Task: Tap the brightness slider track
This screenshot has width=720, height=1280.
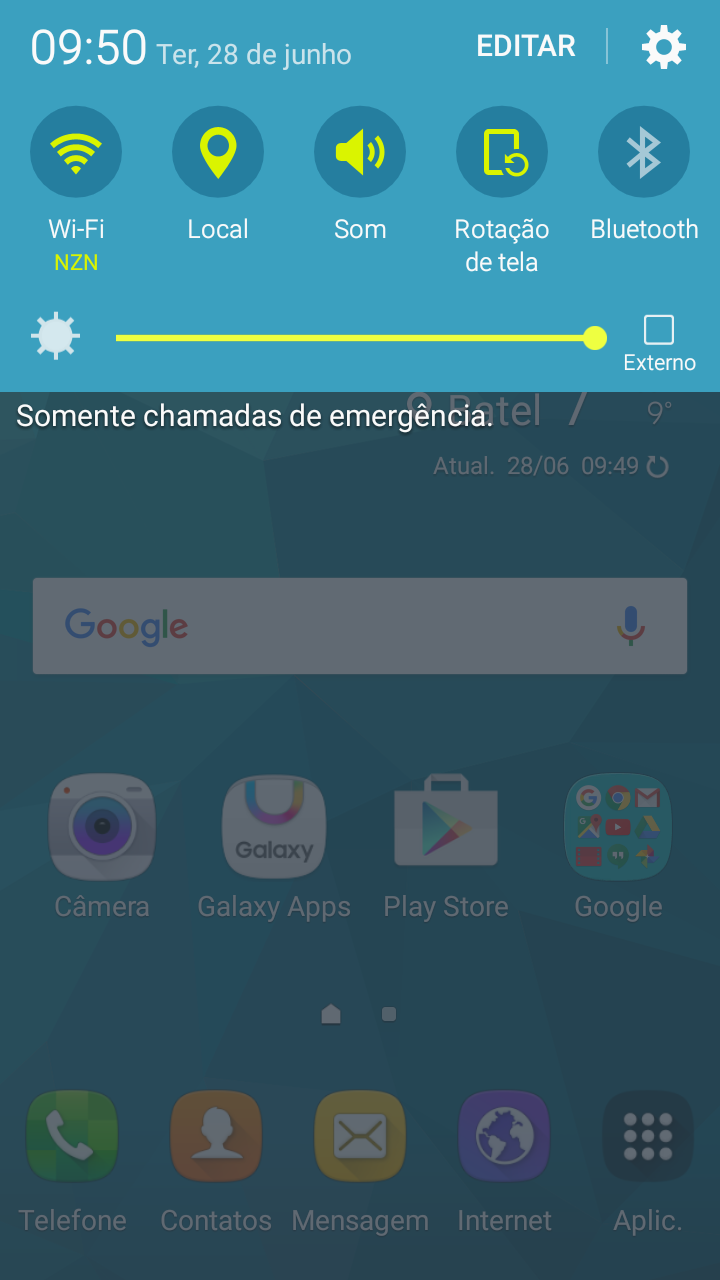Action: pos(355,338)
